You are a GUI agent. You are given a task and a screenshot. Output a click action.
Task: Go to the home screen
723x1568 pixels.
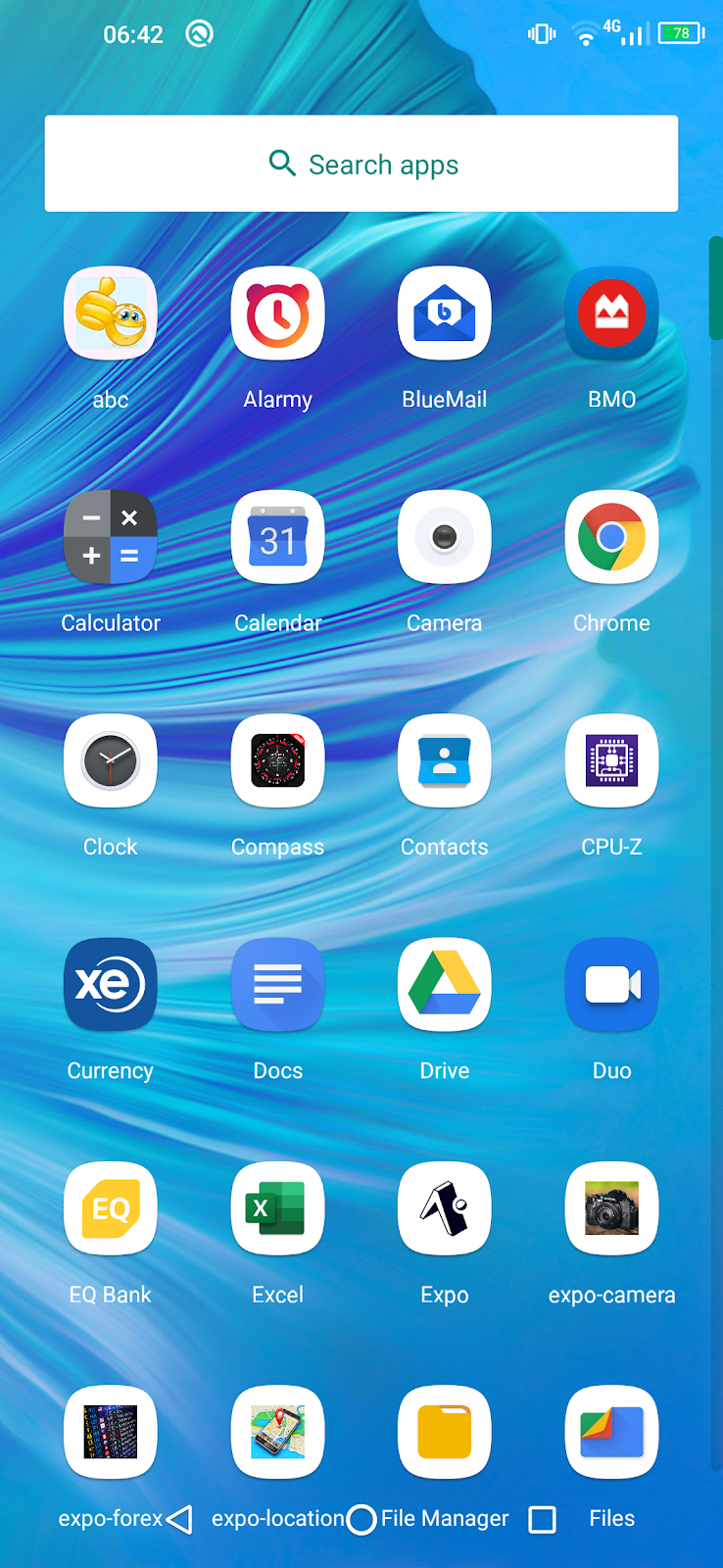361,1520
